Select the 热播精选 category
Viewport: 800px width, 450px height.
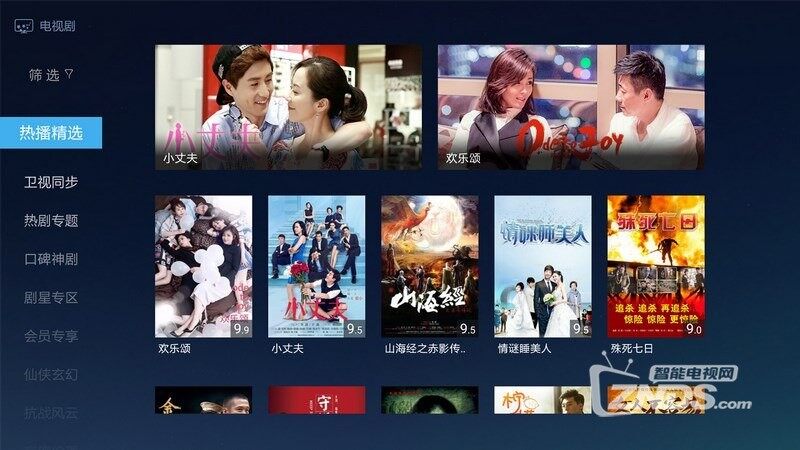(x=51, y=132)
